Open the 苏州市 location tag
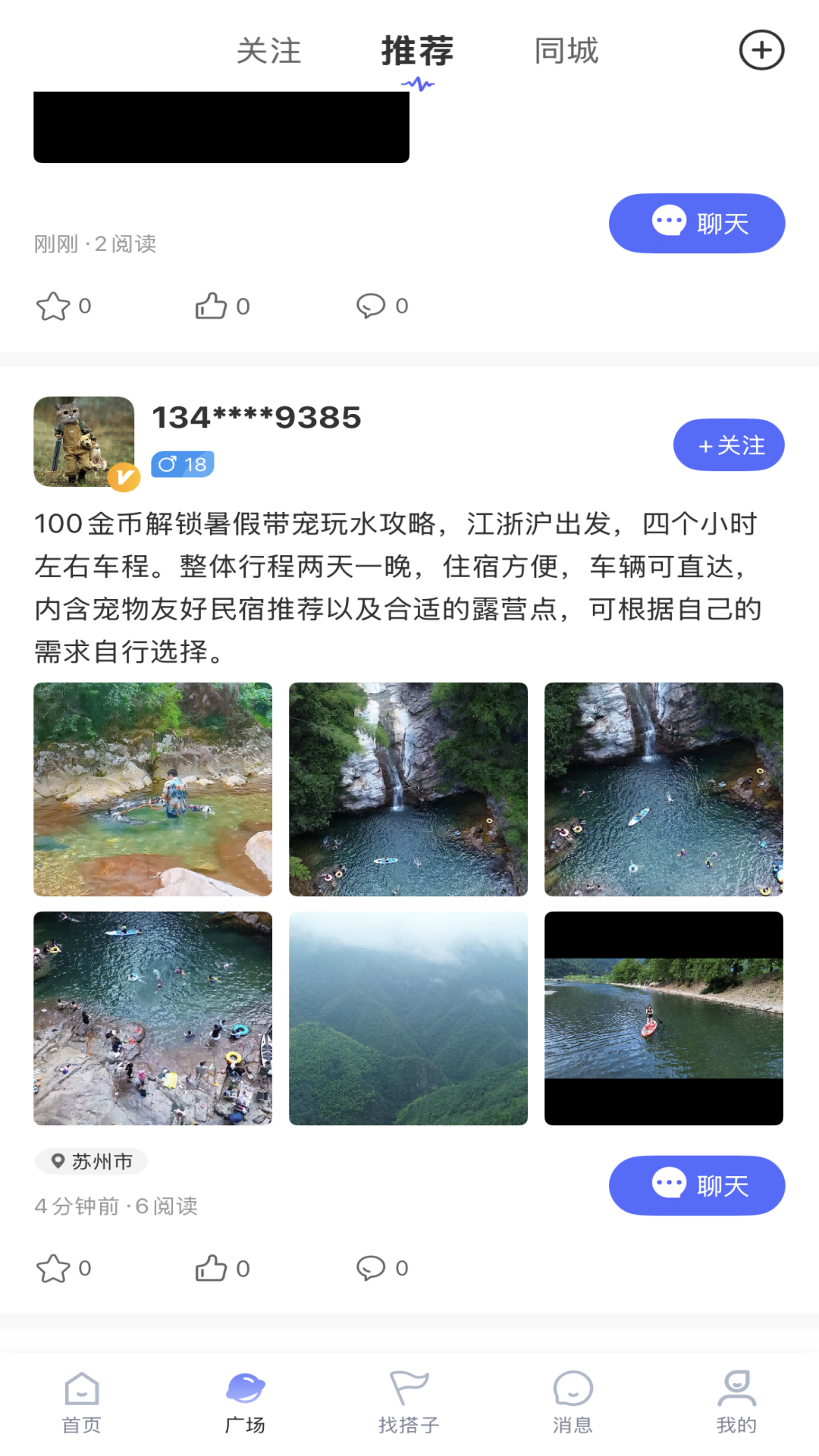Screen dimensions: 819x1456 tap(91, 1161)
